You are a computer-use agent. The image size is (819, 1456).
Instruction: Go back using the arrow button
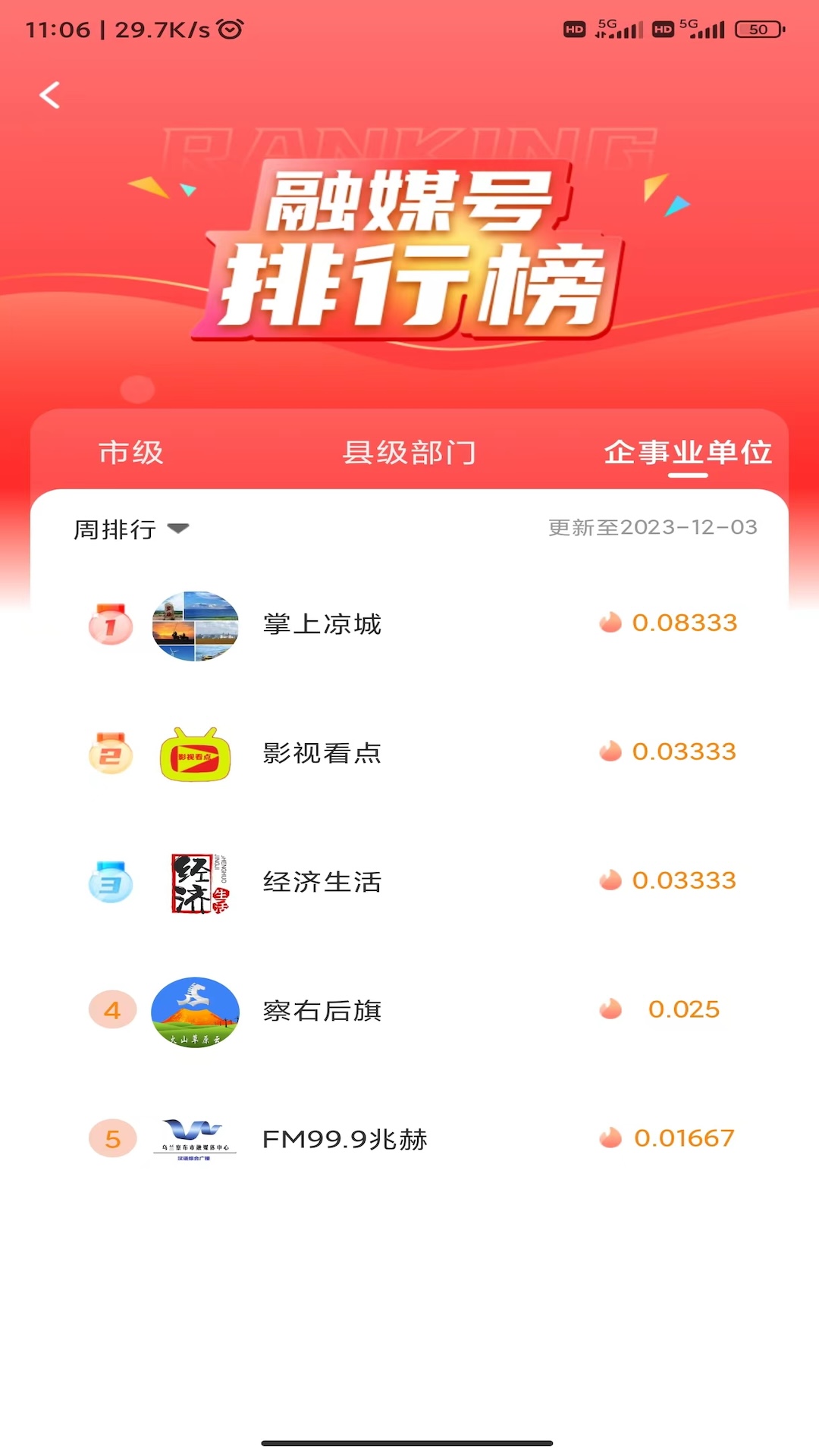pos(50,96)
